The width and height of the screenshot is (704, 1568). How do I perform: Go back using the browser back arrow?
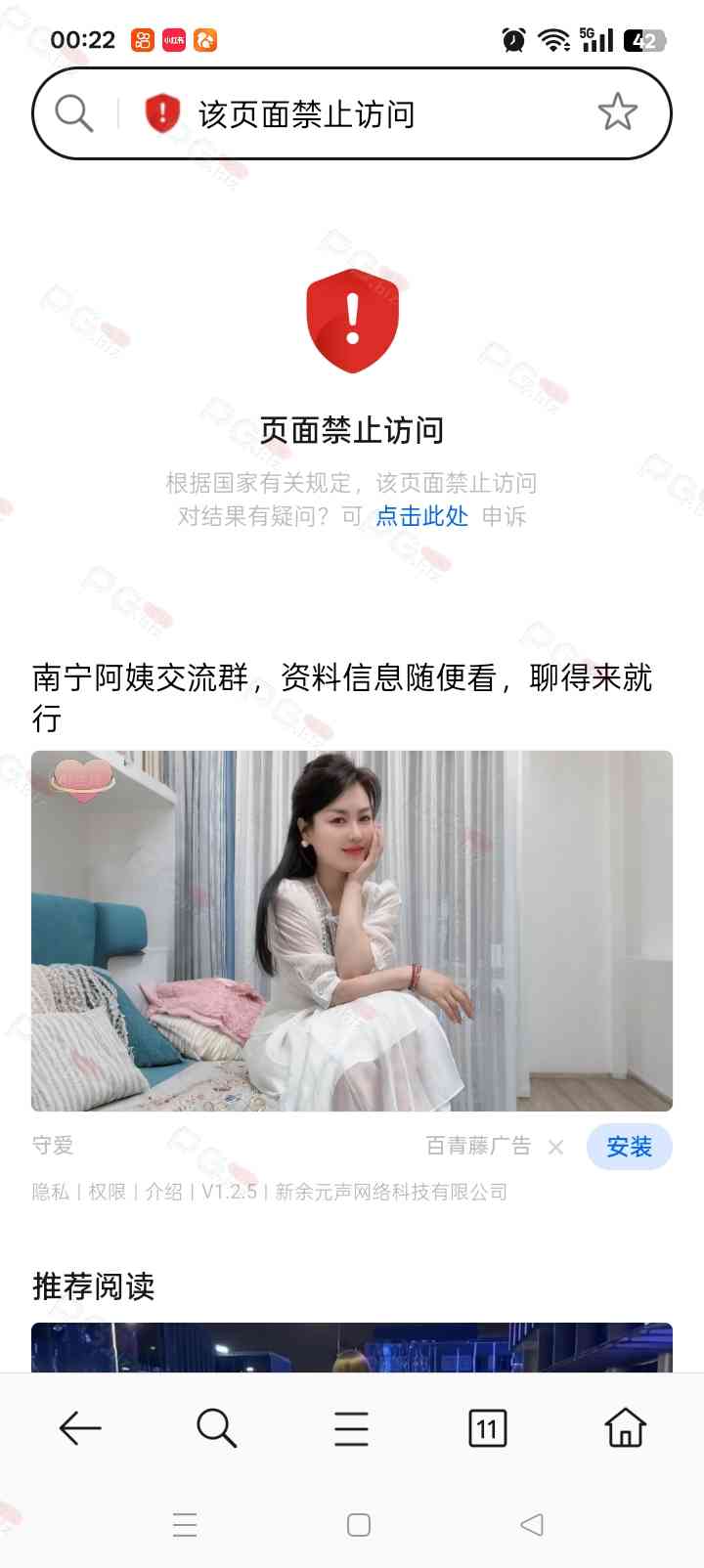[x=80, y=1428]
